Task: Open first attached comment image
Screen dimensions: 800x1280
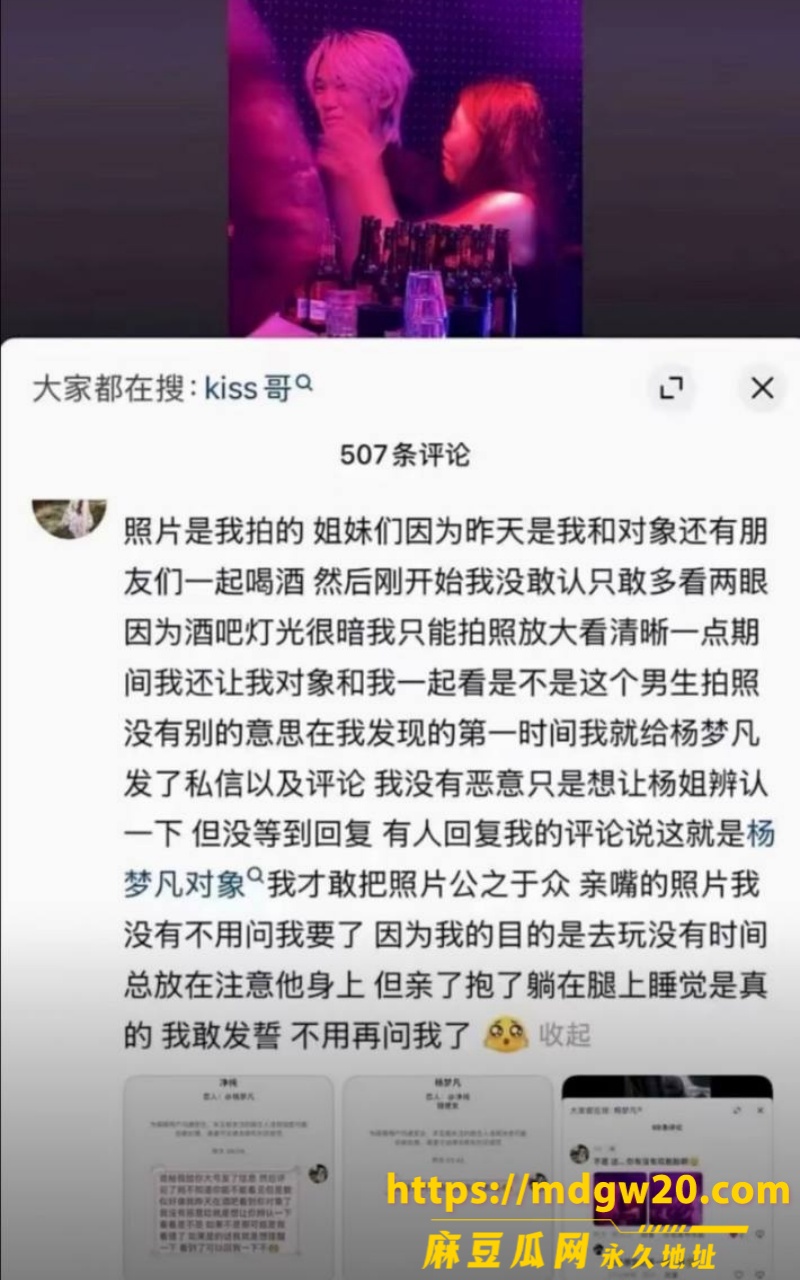Action: point(228,1177)
